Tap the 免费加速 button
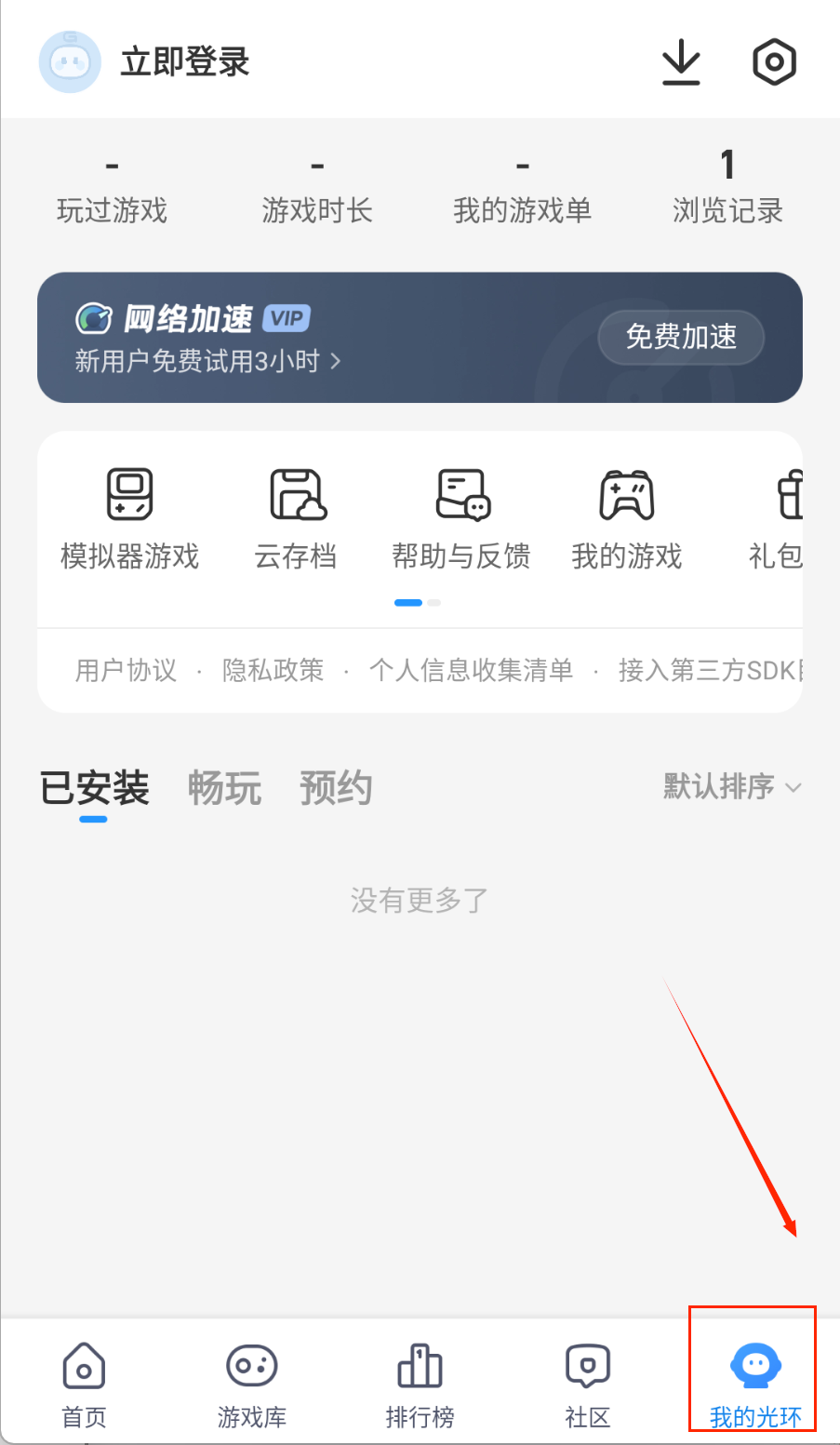The image size is (840, 1445). [681, 337]
